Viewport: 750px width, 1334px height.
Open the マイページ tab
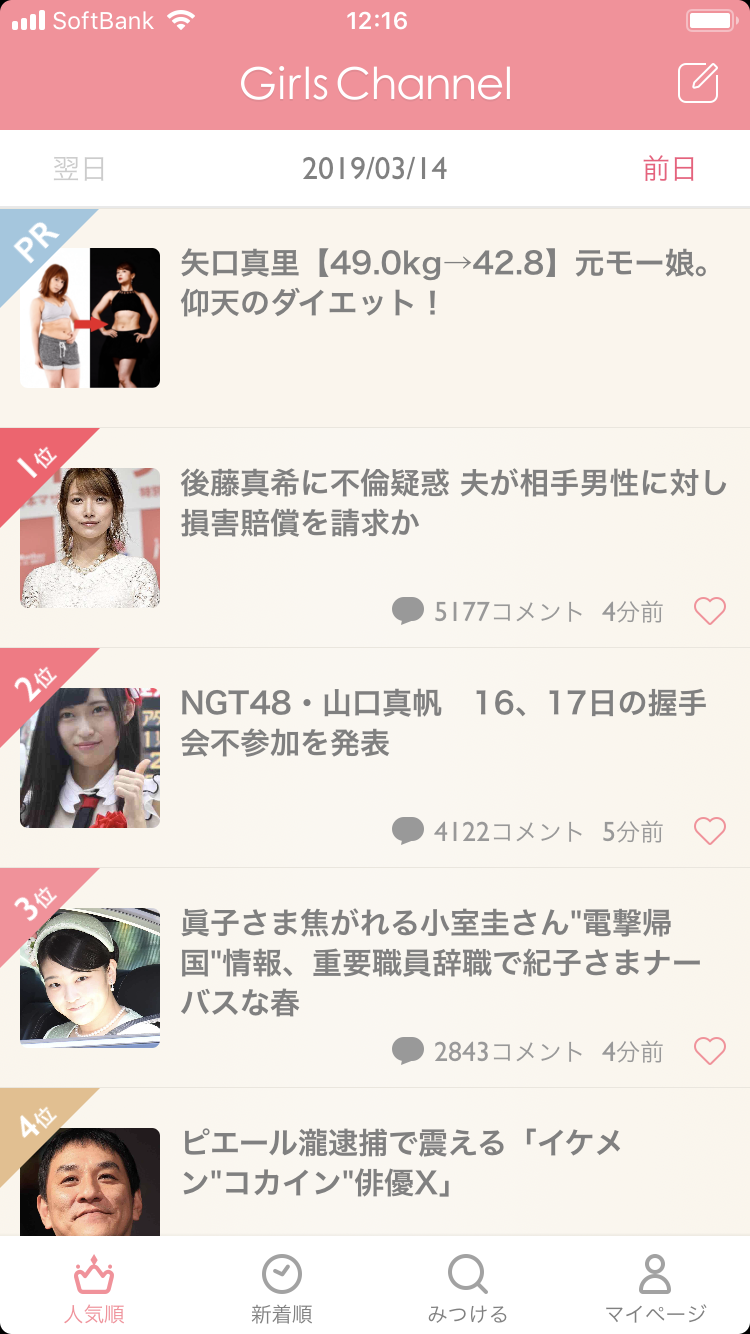click(656, 1287)
